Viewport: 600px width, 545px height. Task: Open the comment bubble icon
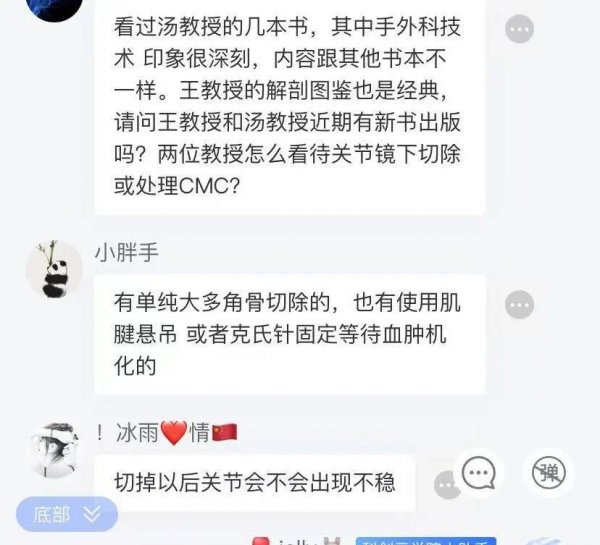479,471
